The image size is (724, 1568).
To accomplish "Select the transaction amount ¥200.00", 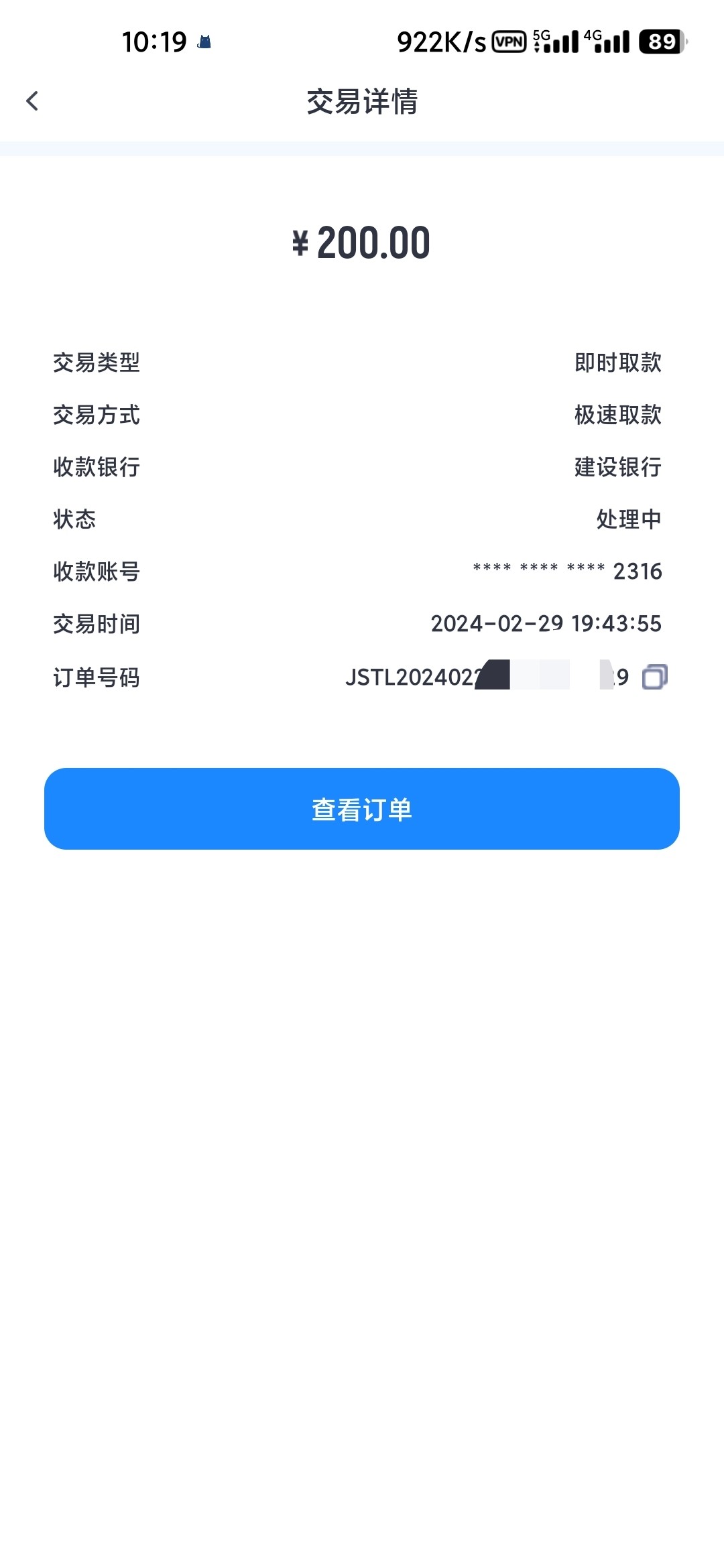I will pos(362,244).
